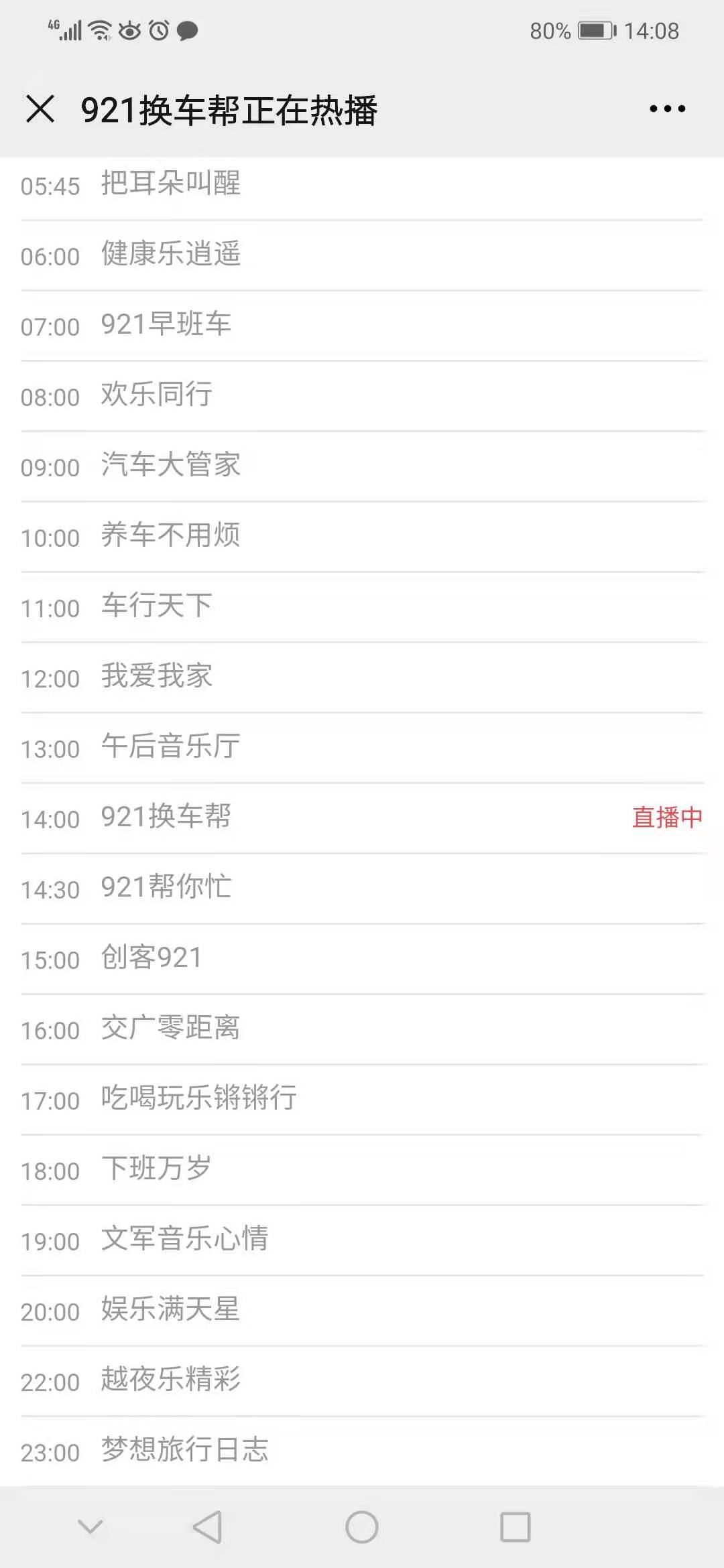
Task: Play the live 14:00 921换车帮 program
Action: coord(362,818)
